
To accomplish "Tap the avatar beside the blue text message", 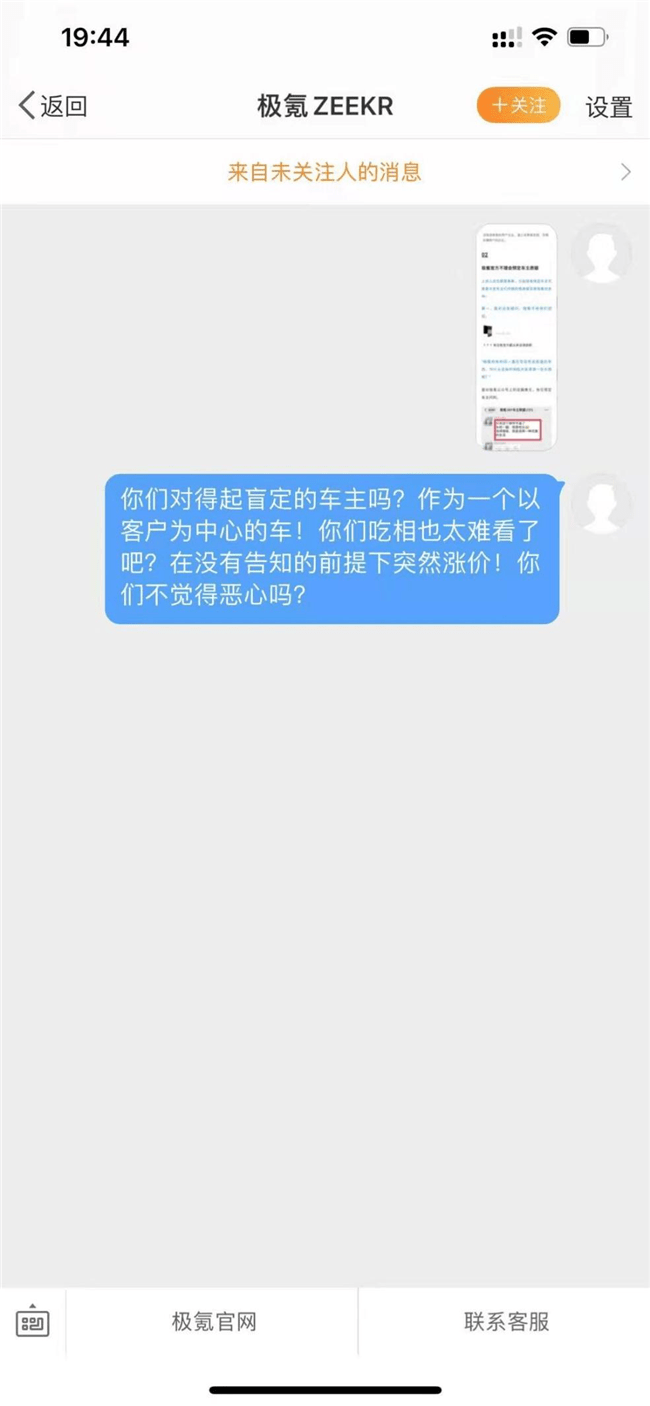I will point(601,503).
